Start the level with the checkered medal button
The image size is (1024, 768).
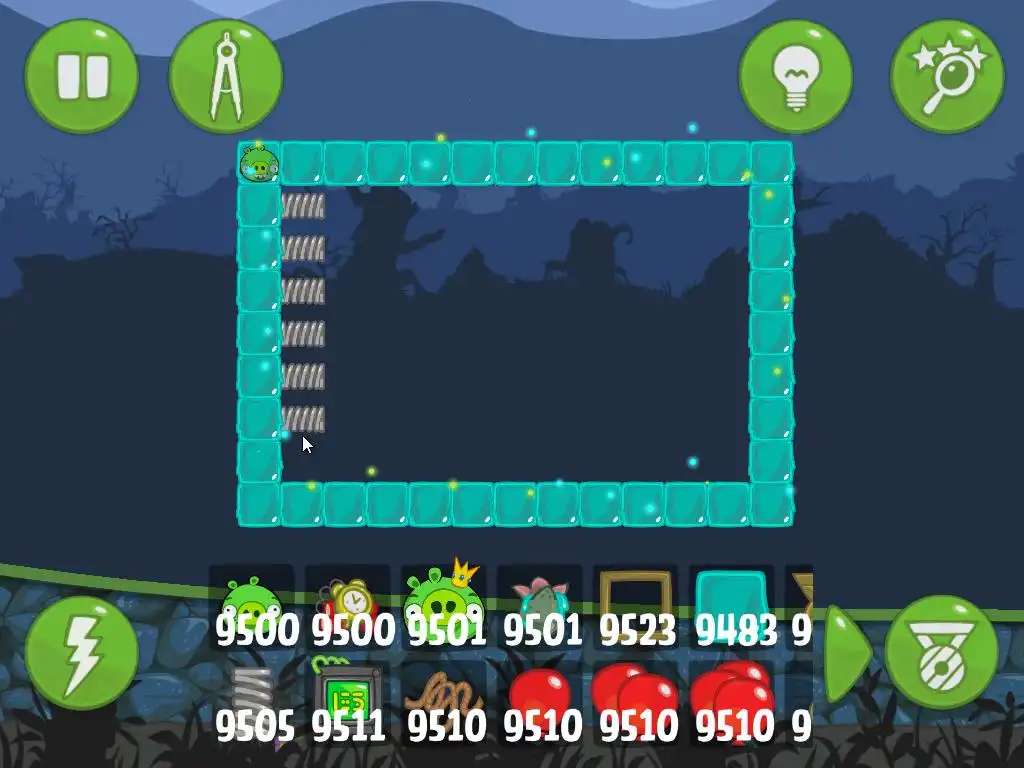click(x=942, y=652)
